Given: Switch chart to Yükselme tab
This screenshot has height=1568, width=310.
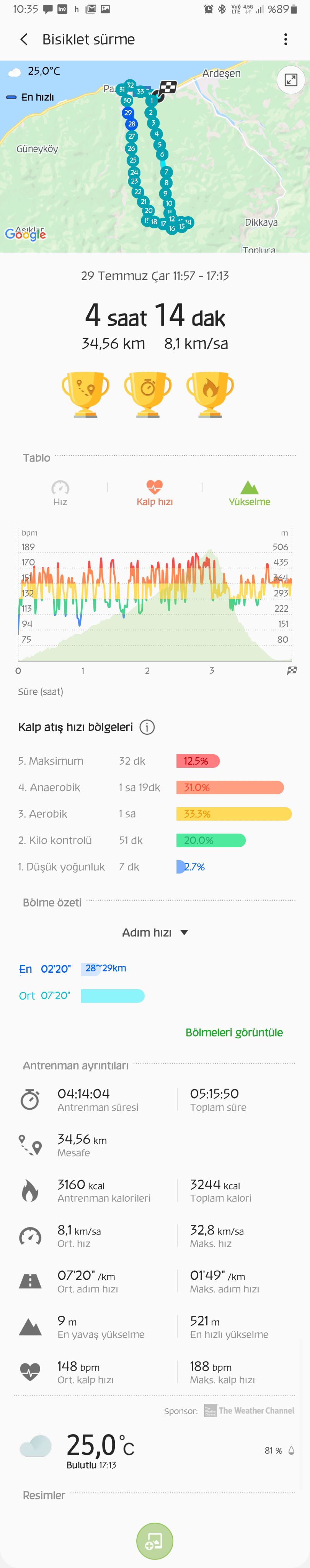Looking at the screenshot, I should [x=249, y=493].
